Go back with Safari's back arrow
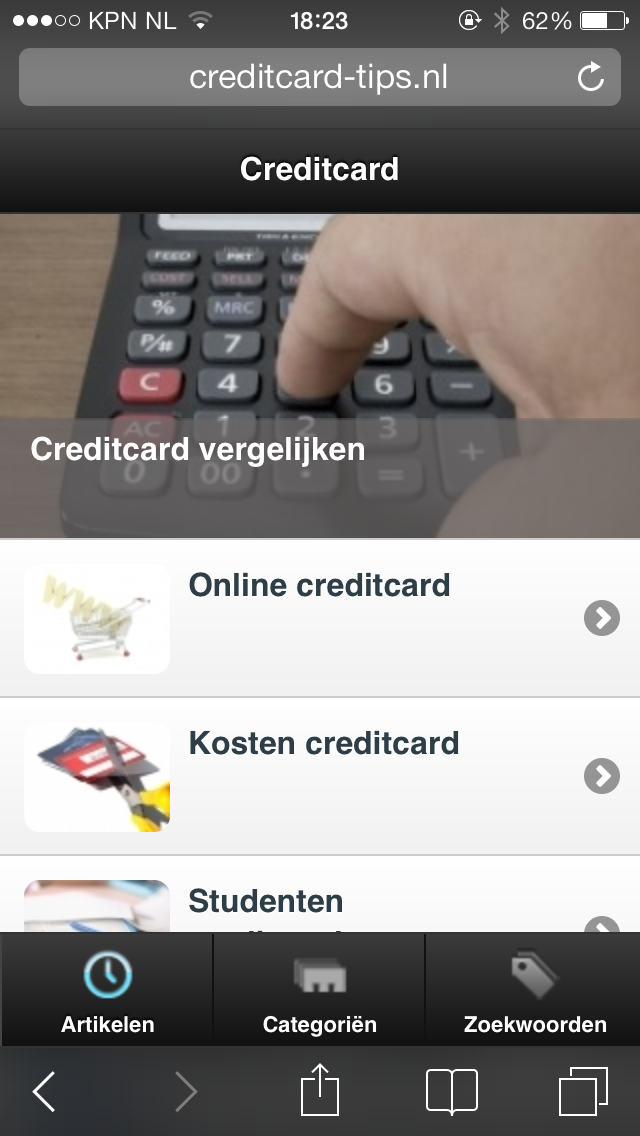This screenshot has height=1136, width=640. pos(44,1091)
